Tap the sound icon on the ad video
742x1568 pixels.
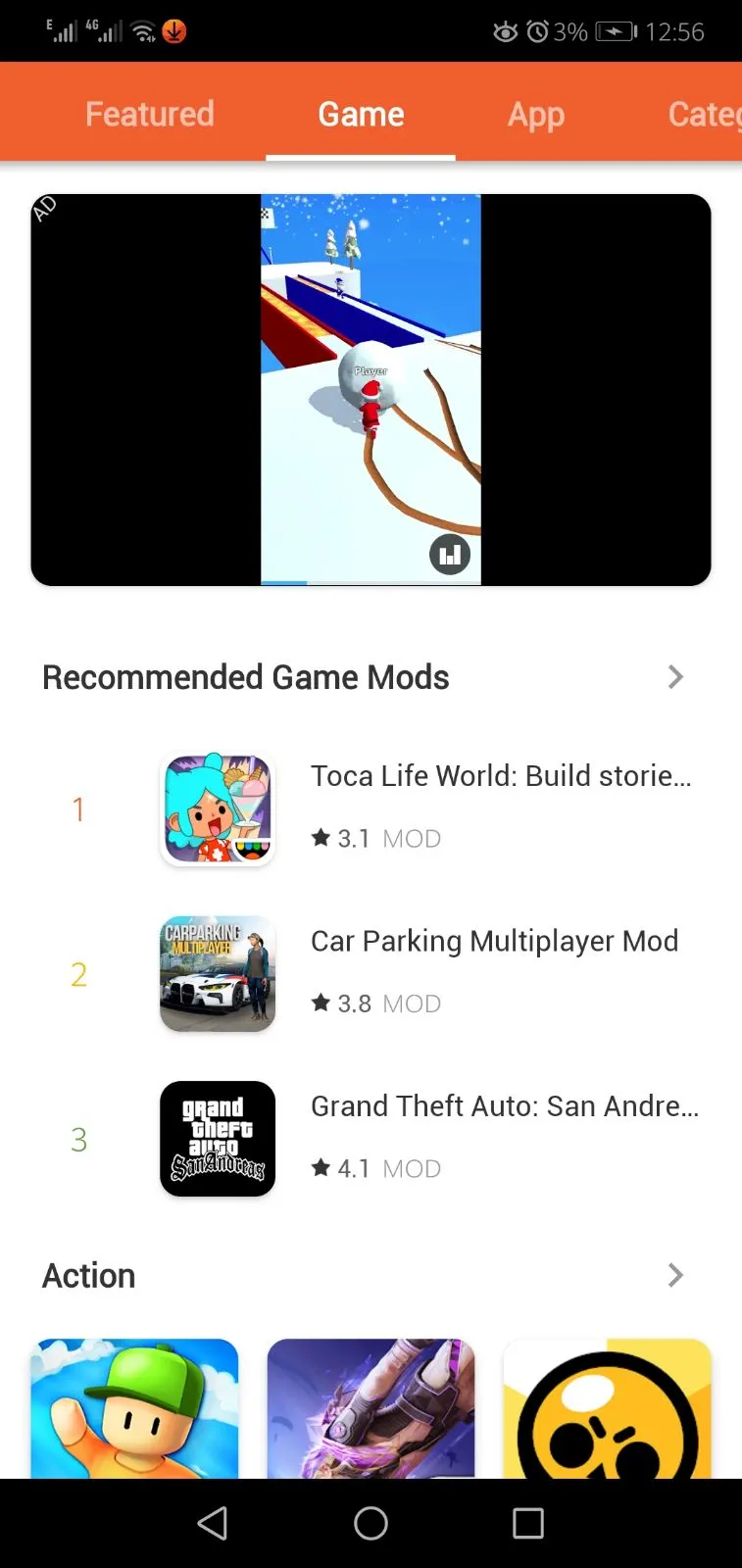click(x=450, y=555)
